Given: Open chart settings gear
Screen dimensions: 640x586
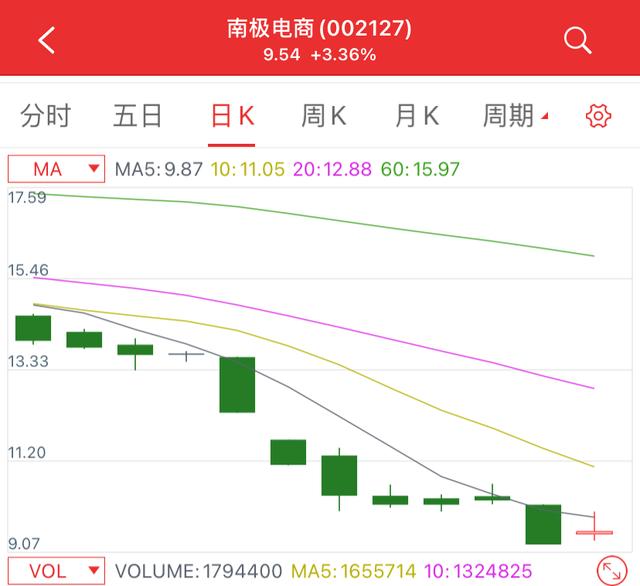Looking at the screenshot, I should pos(598,116).
